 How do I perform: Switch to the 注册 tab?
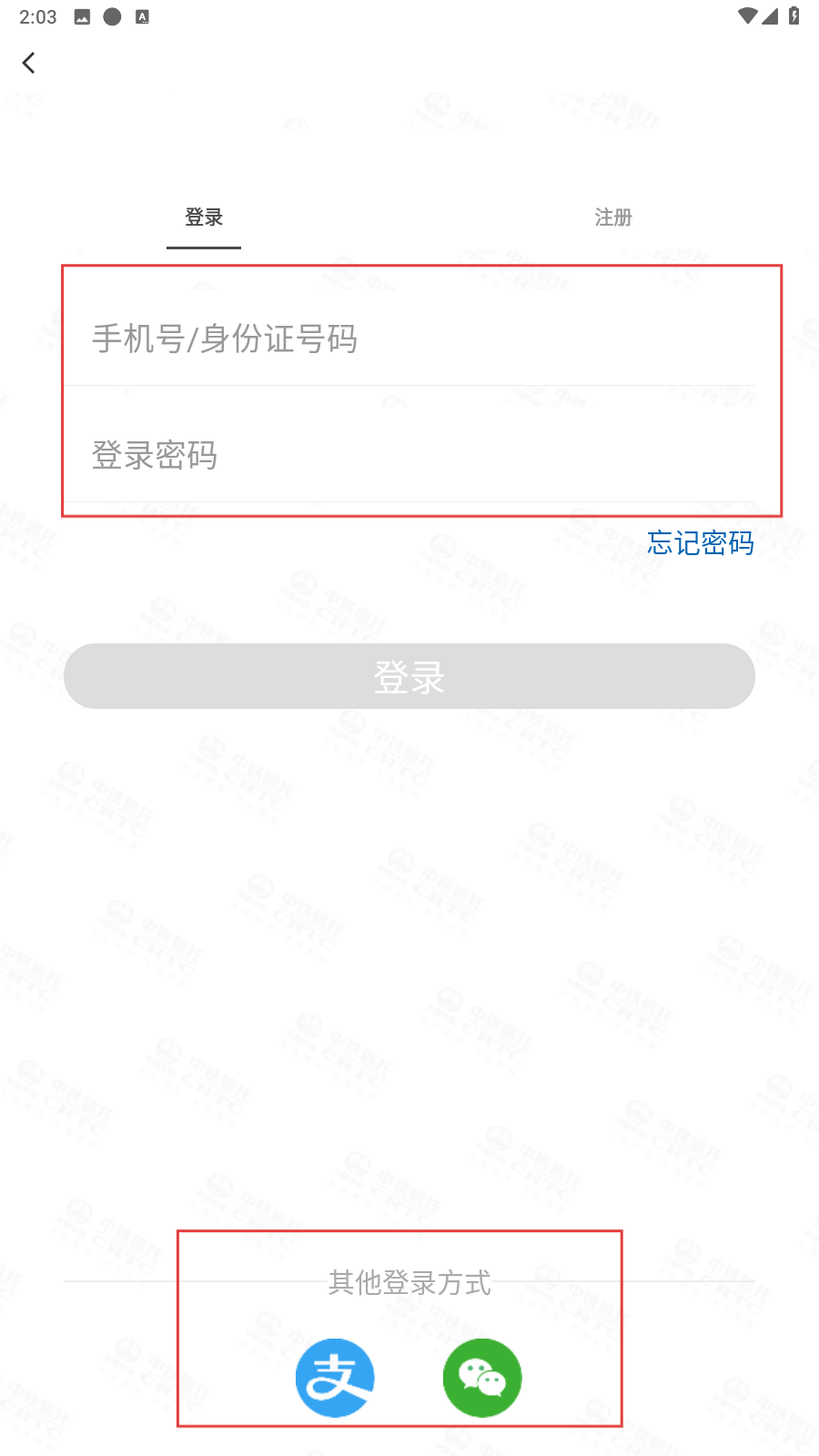613,217
